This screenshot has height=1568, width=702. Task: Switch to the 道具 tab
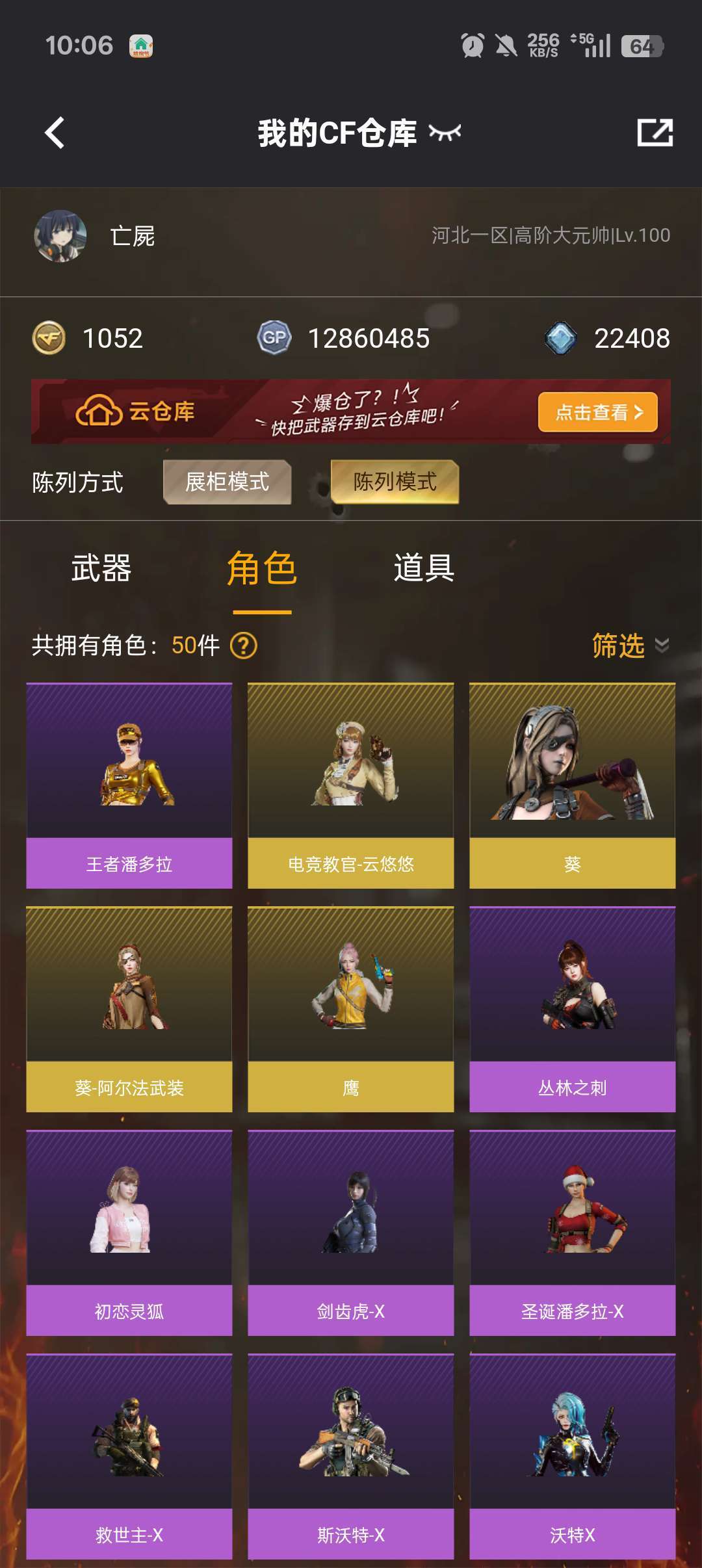[x=424, y=568]
